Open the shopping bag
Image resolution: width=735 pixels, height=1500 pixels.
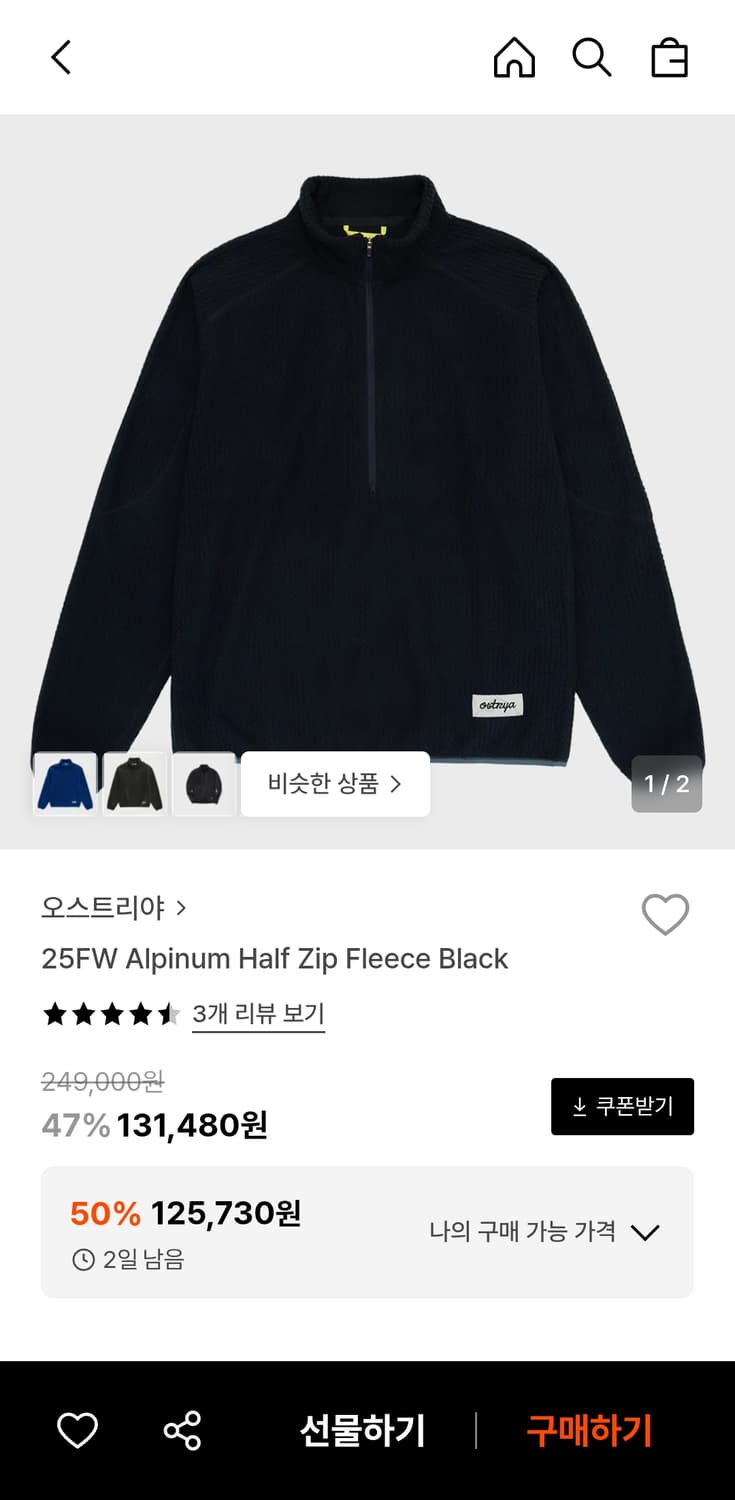669,57
